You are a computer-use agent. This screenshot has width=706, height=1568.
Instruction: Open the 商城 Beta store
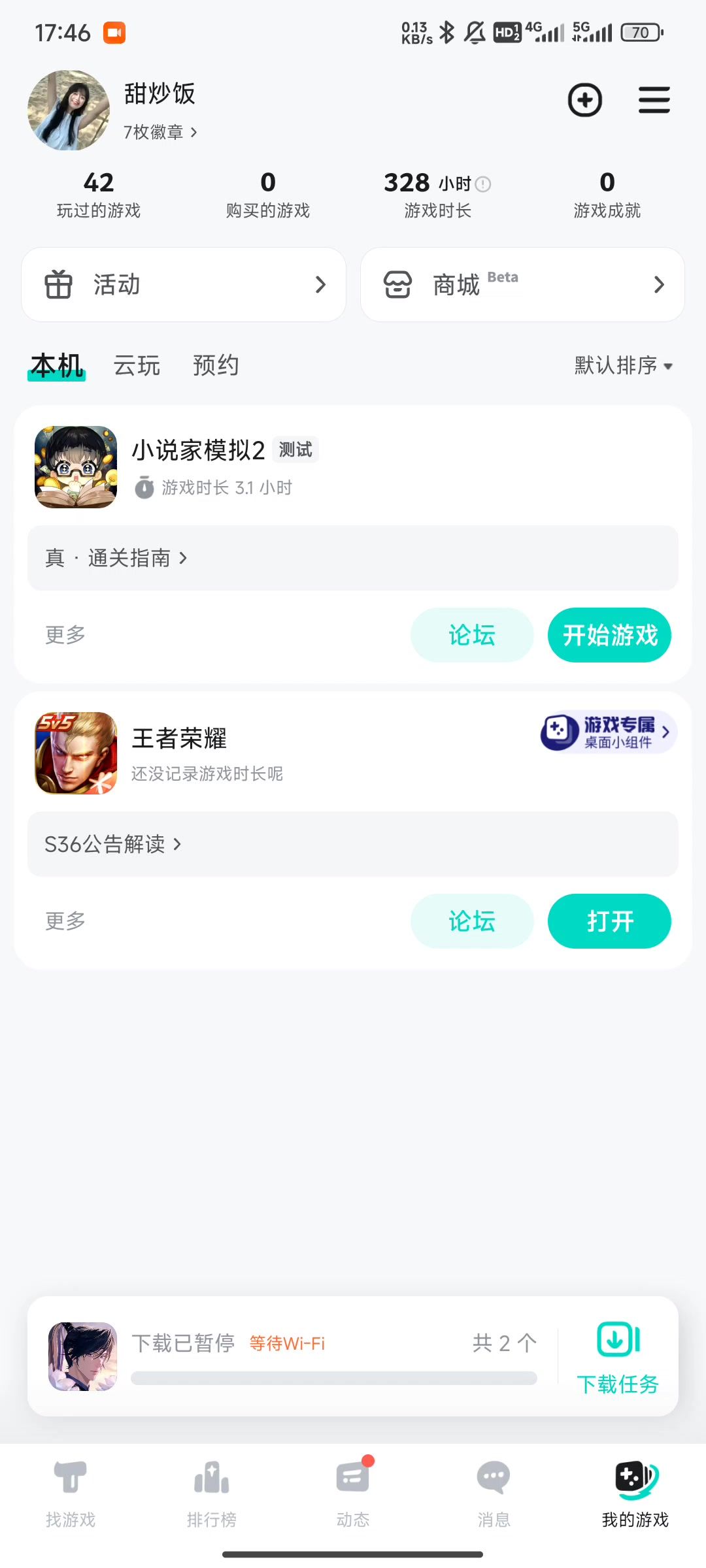pyautogui.click(x=522, y=285)
